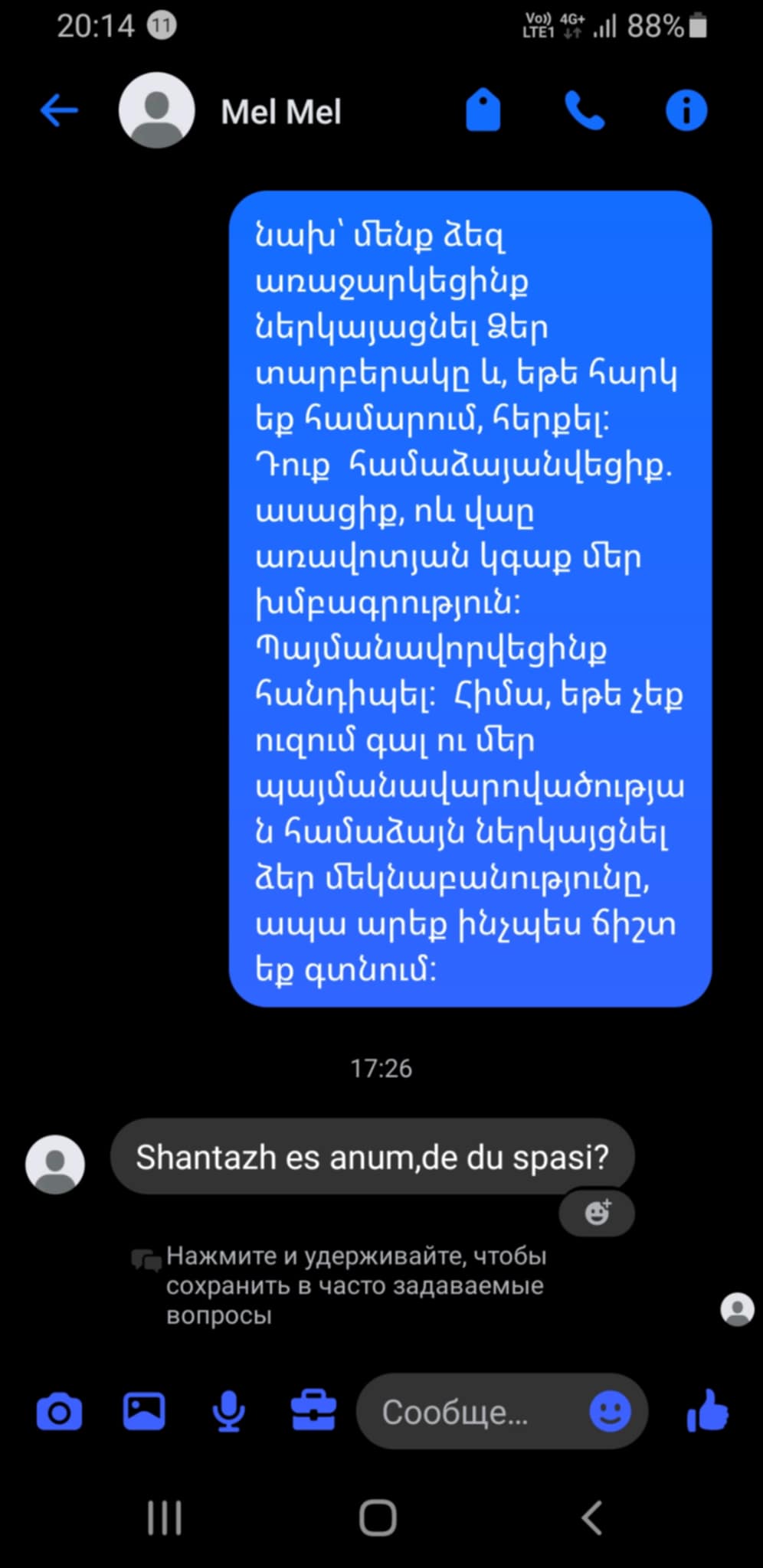The height and width of the screenshot is (1568, 763).
Task: Start a voice call with Mel Mel
Action: pyautogui.click(x=585, y=110)
